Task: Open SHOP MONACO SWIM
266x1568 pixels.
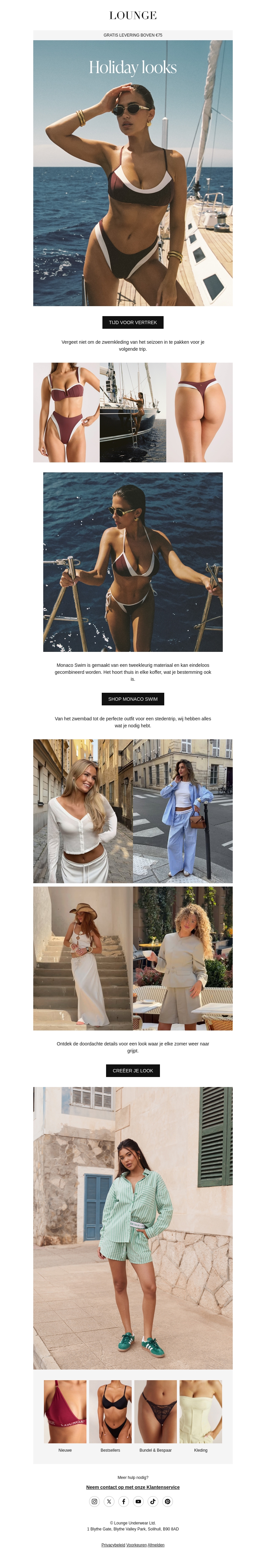Action: pos(133,699)
